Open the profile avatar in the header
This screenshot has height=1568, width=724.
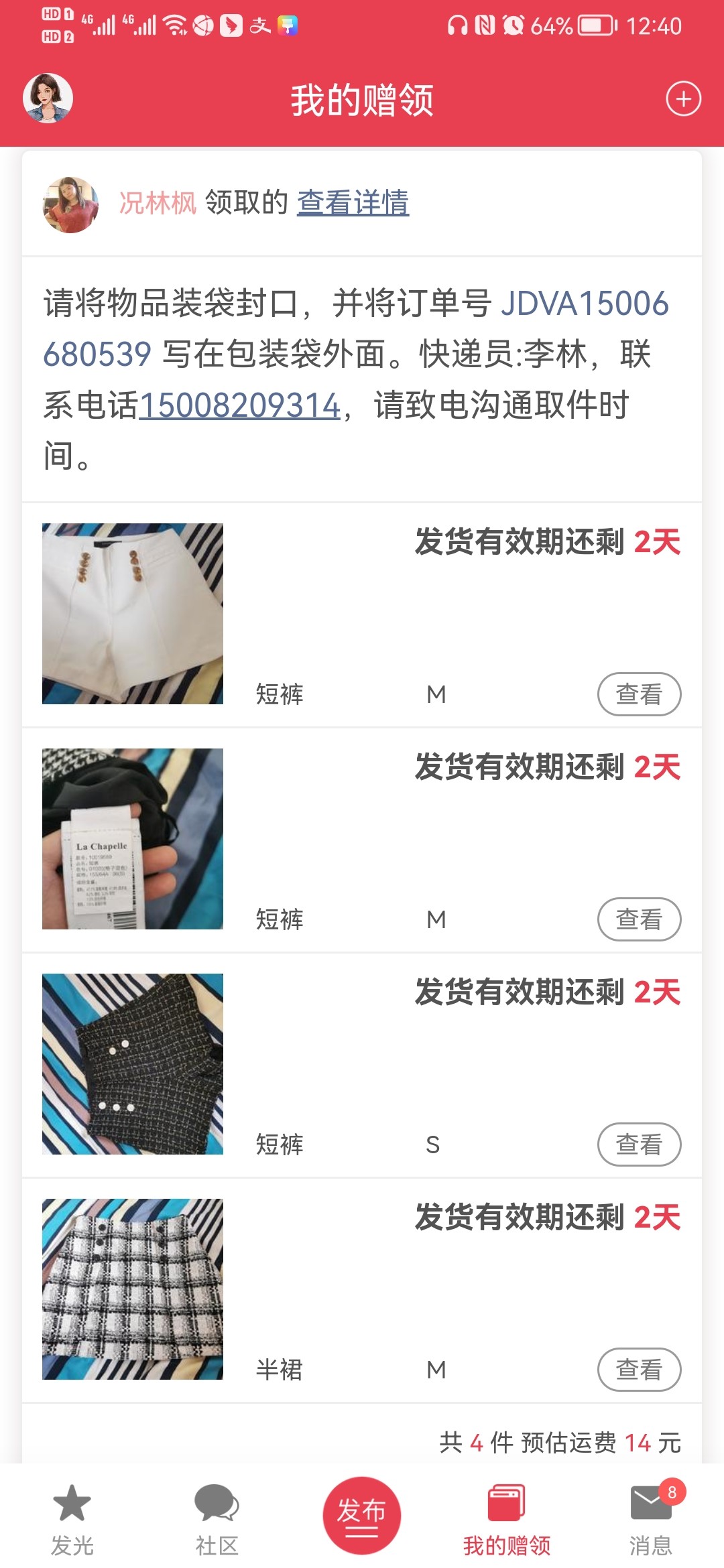click(48, 99)
